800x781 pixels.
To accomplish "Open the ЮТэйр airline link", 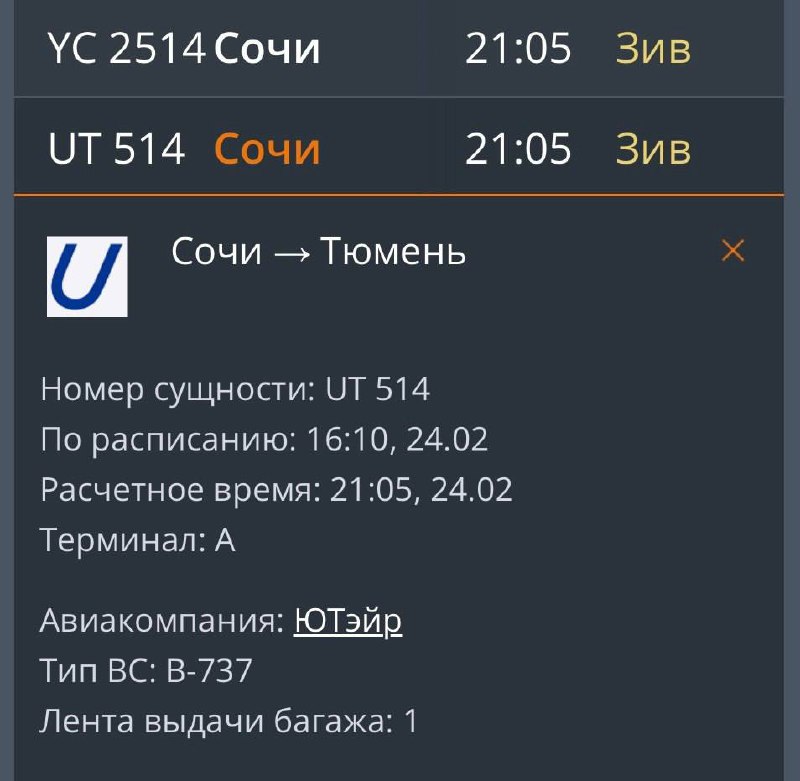I will [347, 622].
